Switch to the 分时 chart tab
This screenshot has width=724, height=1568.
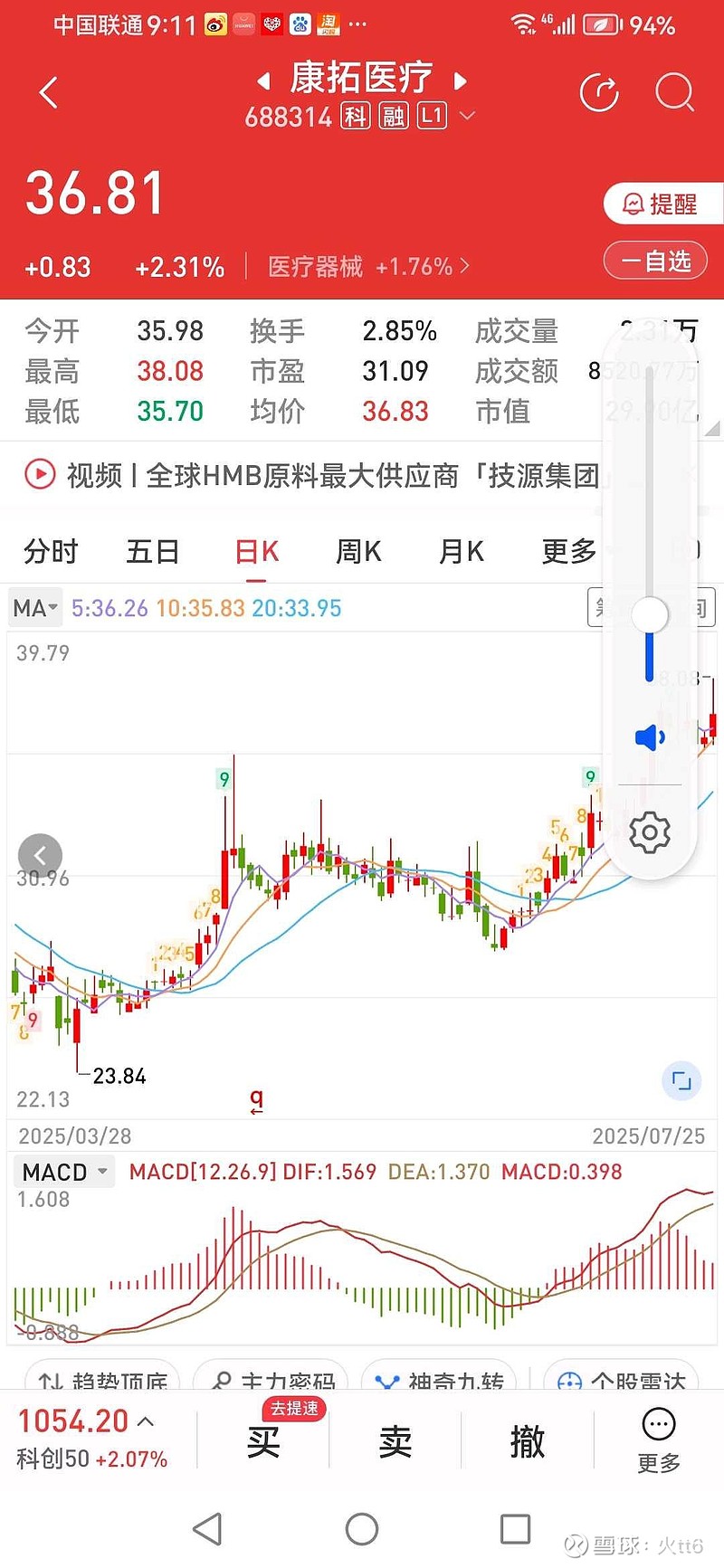coord(51,551)
